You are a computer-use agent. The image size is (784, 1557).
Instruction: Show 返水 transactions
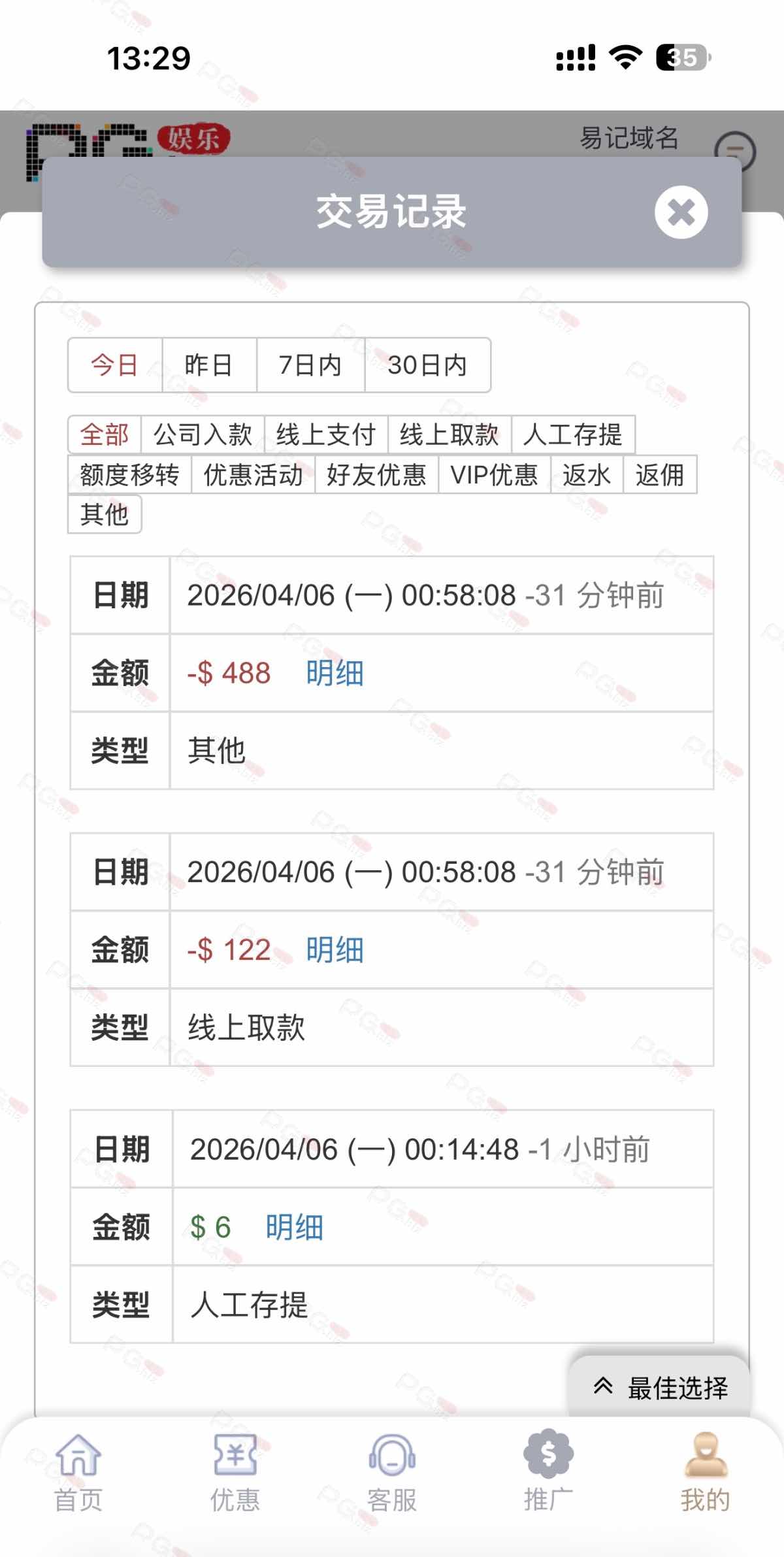[x=587, y=475]
